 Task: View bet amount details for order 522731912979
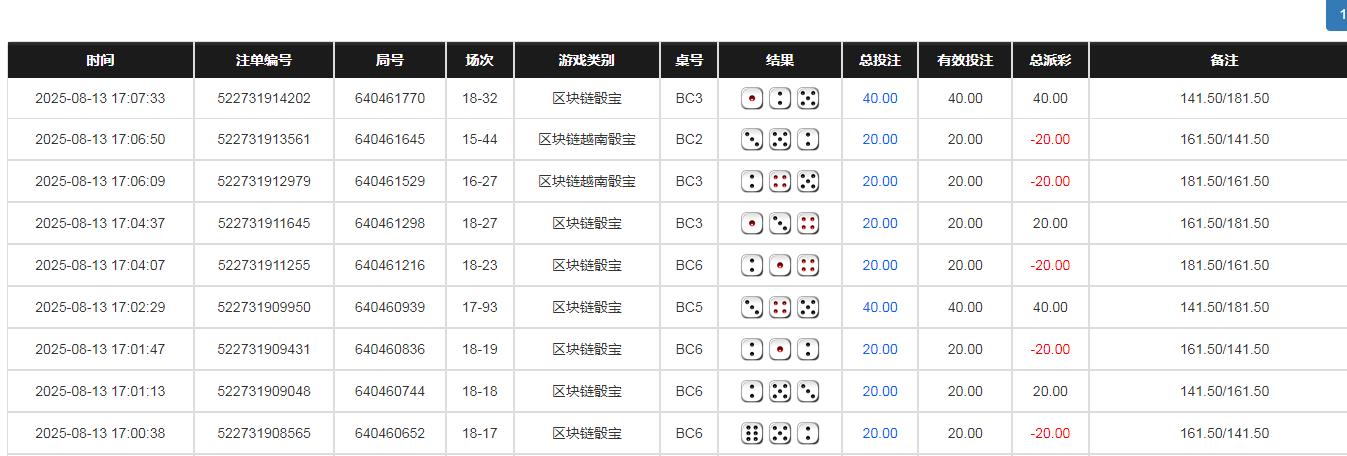tap(880, 182)
